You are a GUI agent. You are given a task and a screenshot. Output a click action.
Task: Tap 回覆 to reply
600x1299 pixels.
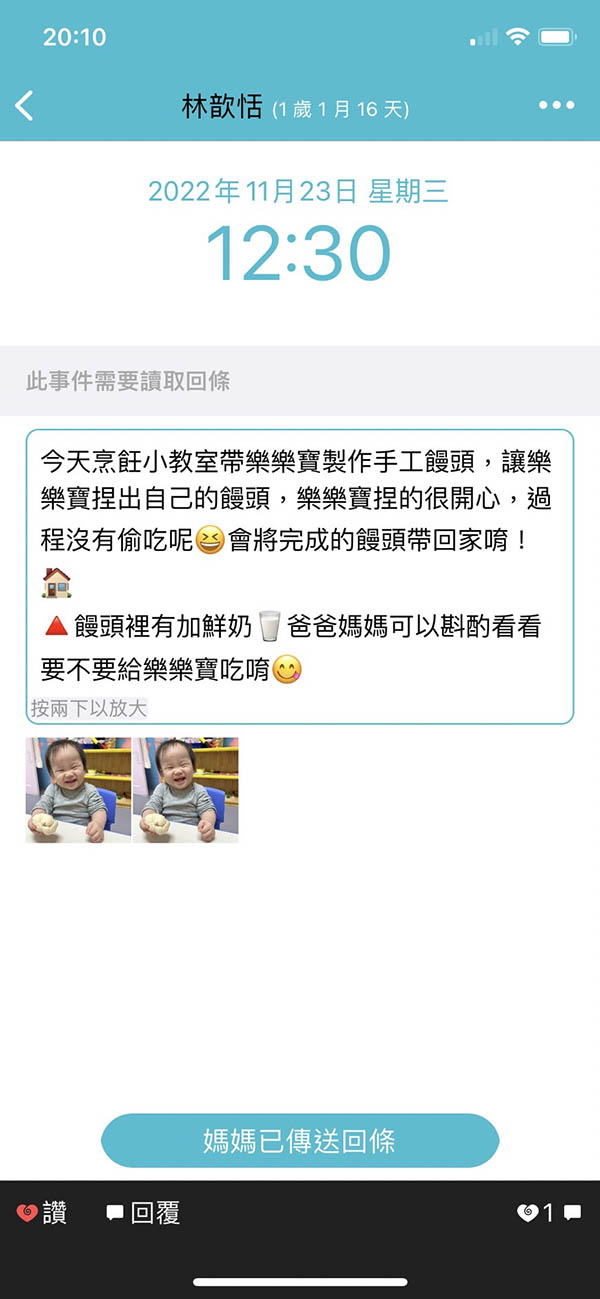pos(143,1213)
